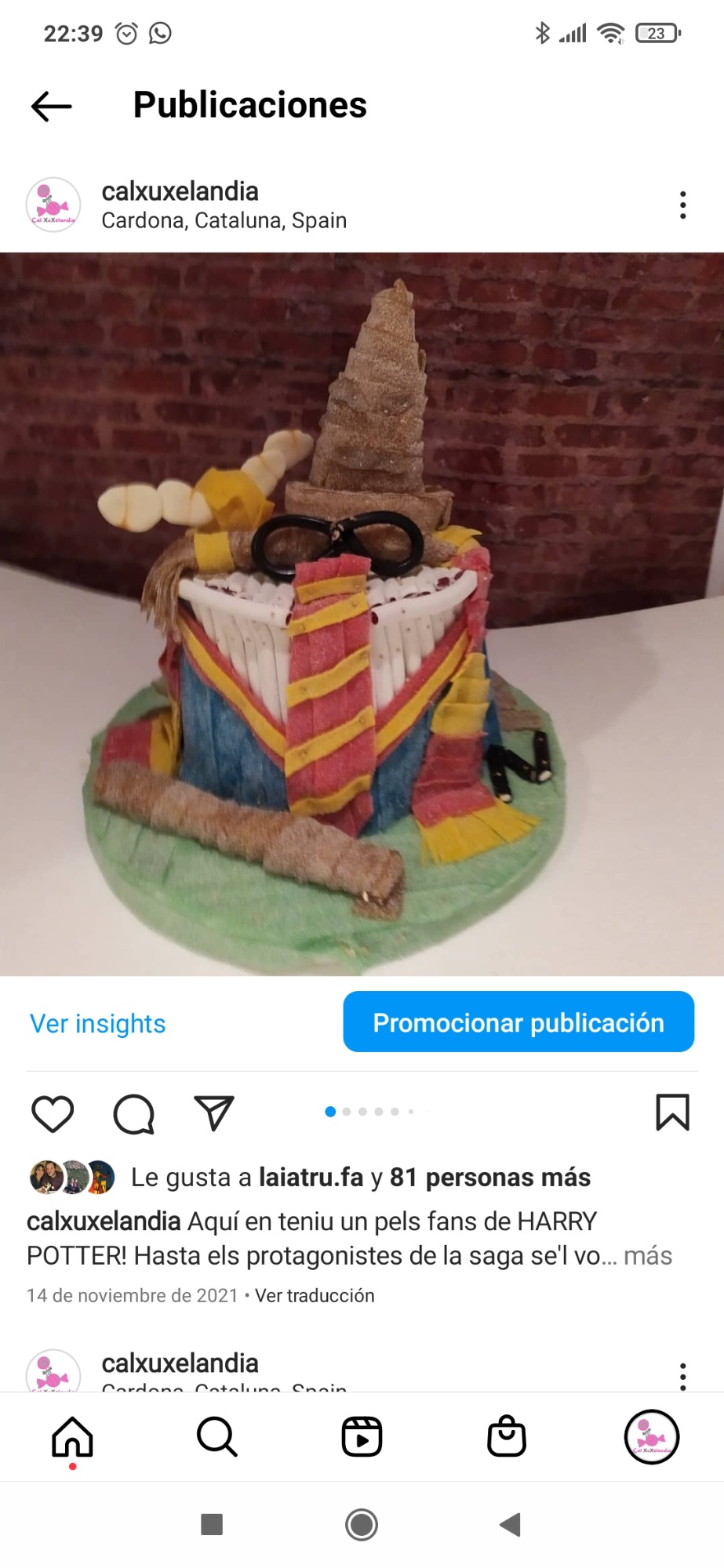Tap Ver traducción

point(315,1295)
